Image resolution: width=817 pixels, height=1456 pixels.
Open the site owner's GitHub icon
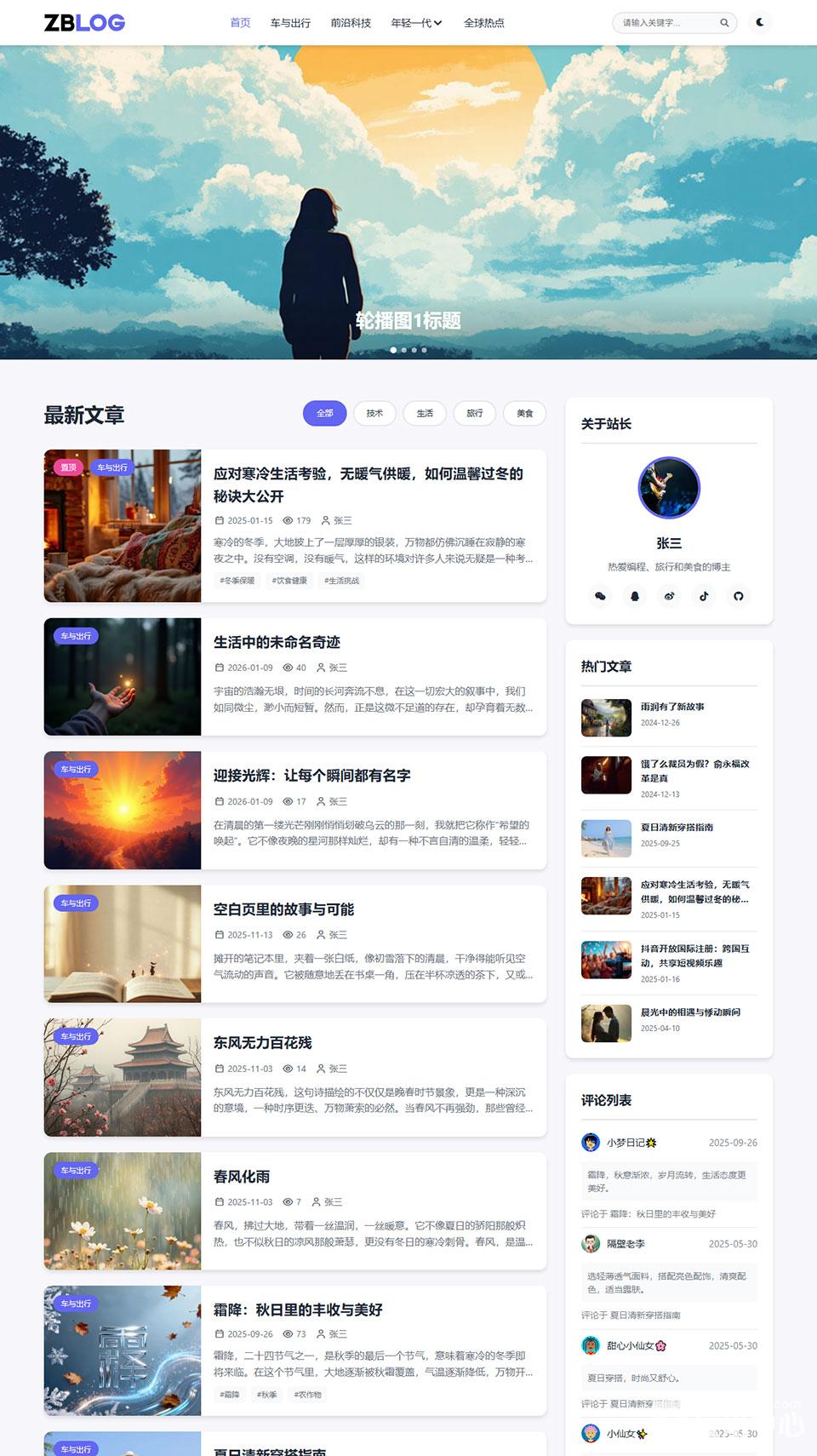(738, 596)
